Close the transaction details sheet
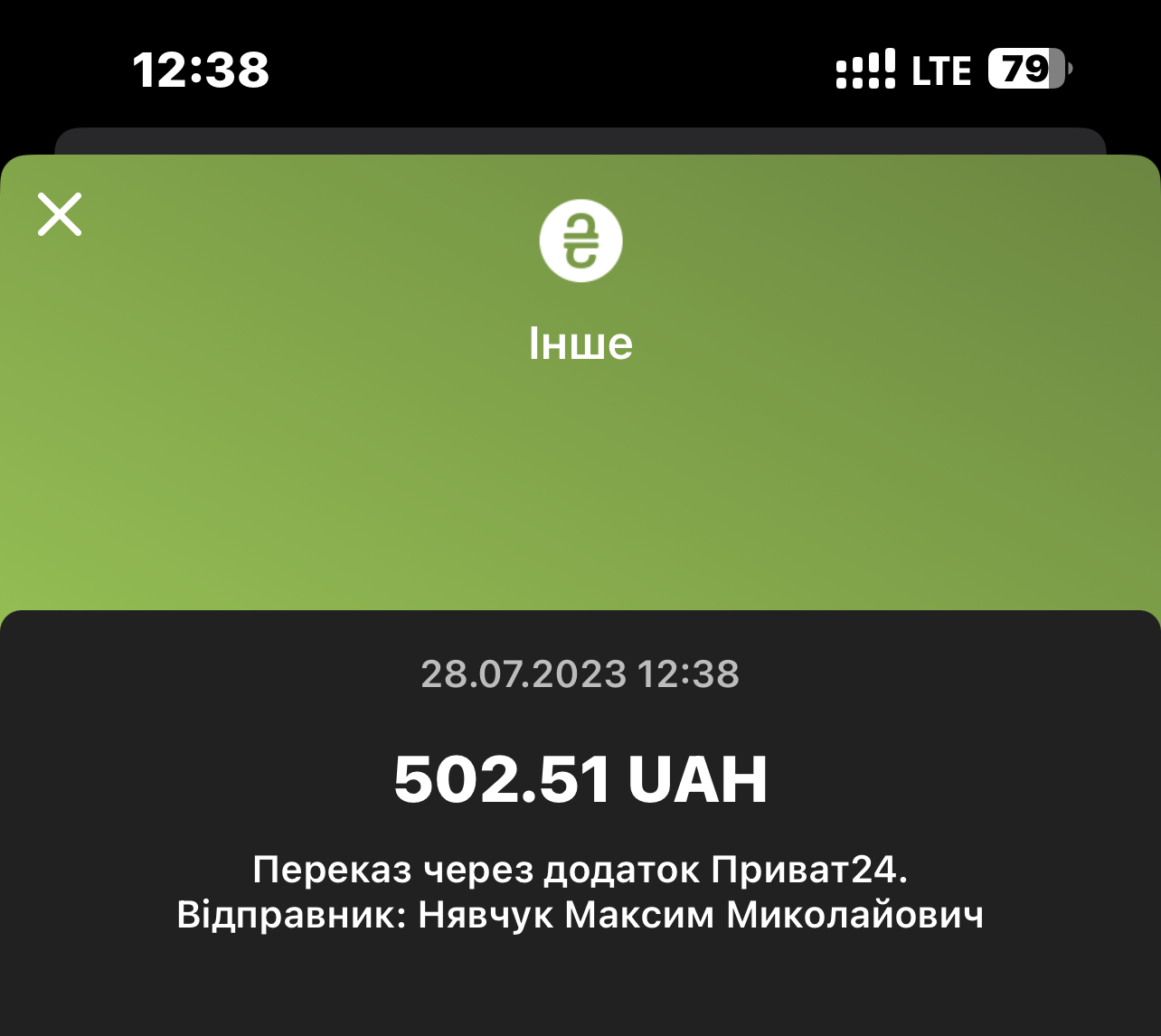Viewport: 1161px width, 1036px height. [x=60, y=214]
